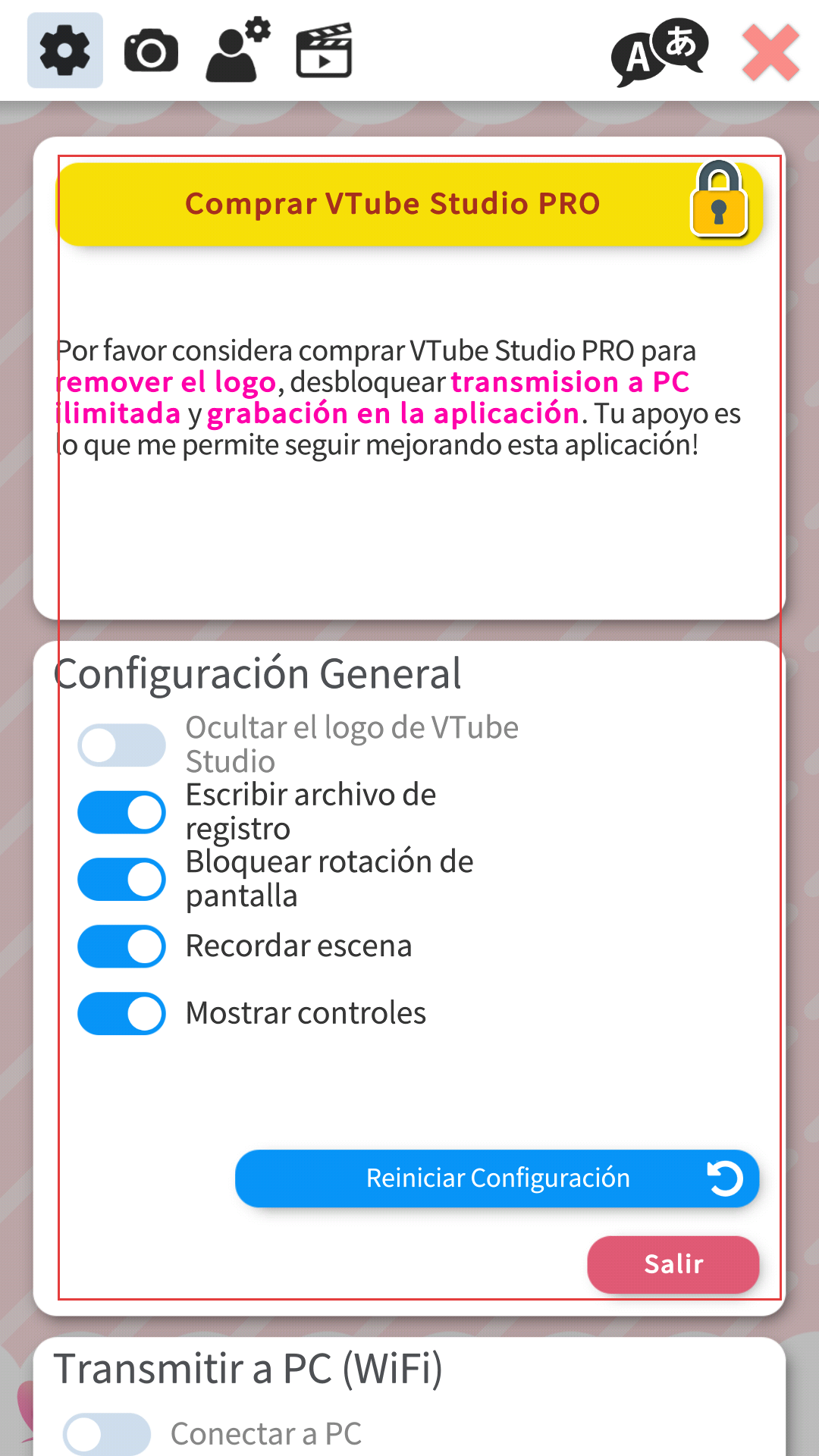The image size is (819, 1456).
Task: Disable the Recordar escena switch
Action: pos(121,946)
